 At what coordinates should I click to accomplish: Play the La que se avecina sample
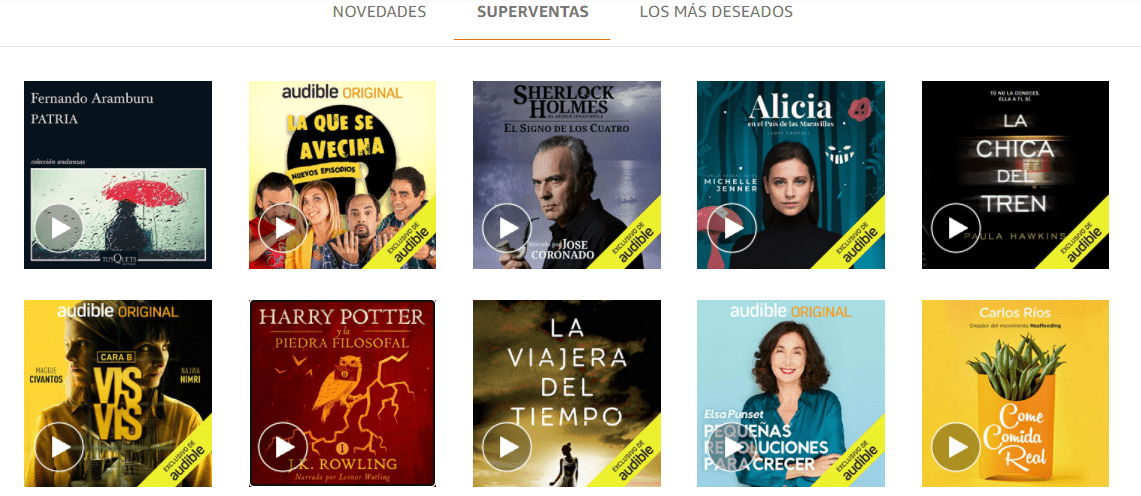[283, 228]
